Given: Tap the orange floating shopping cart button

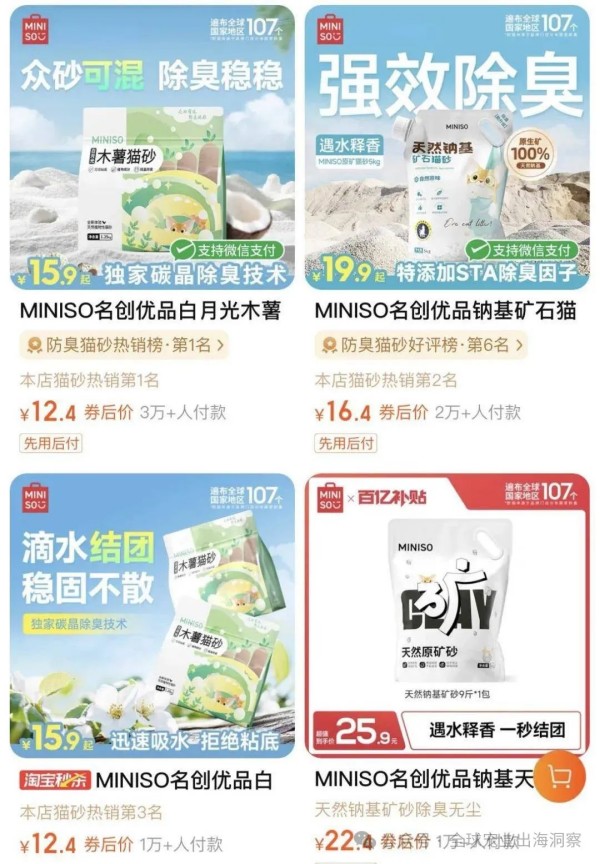Looking at the screenshot, I should [x=559, y=776].
